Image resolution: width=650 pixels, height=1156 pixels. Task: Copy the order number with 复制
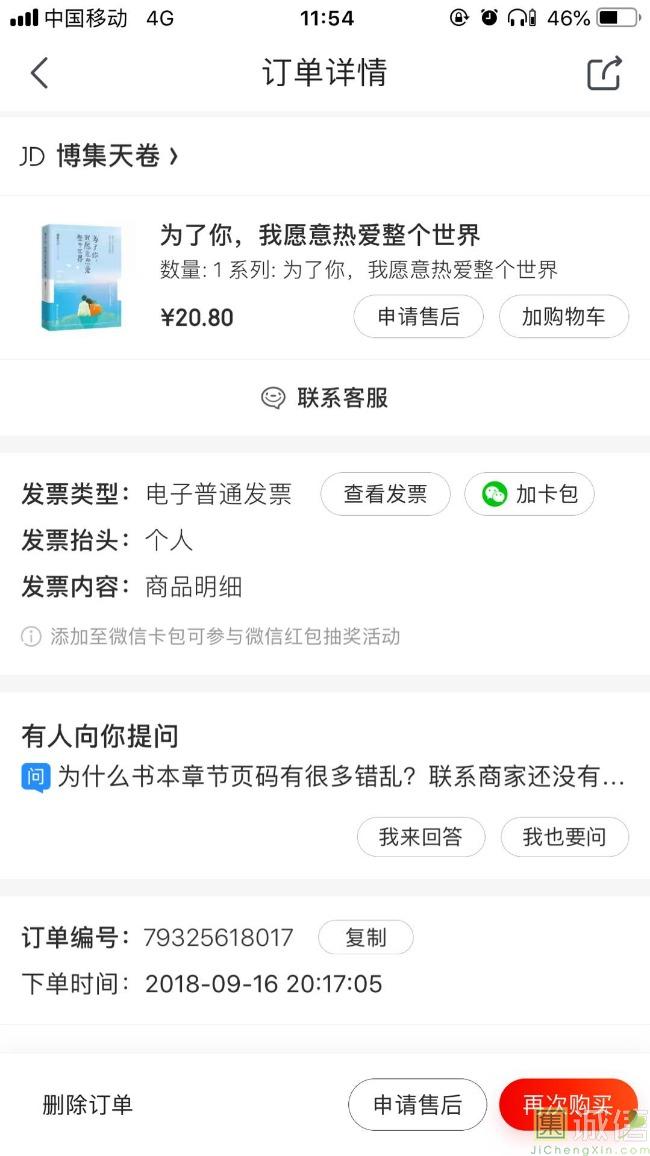pos(365,937)
